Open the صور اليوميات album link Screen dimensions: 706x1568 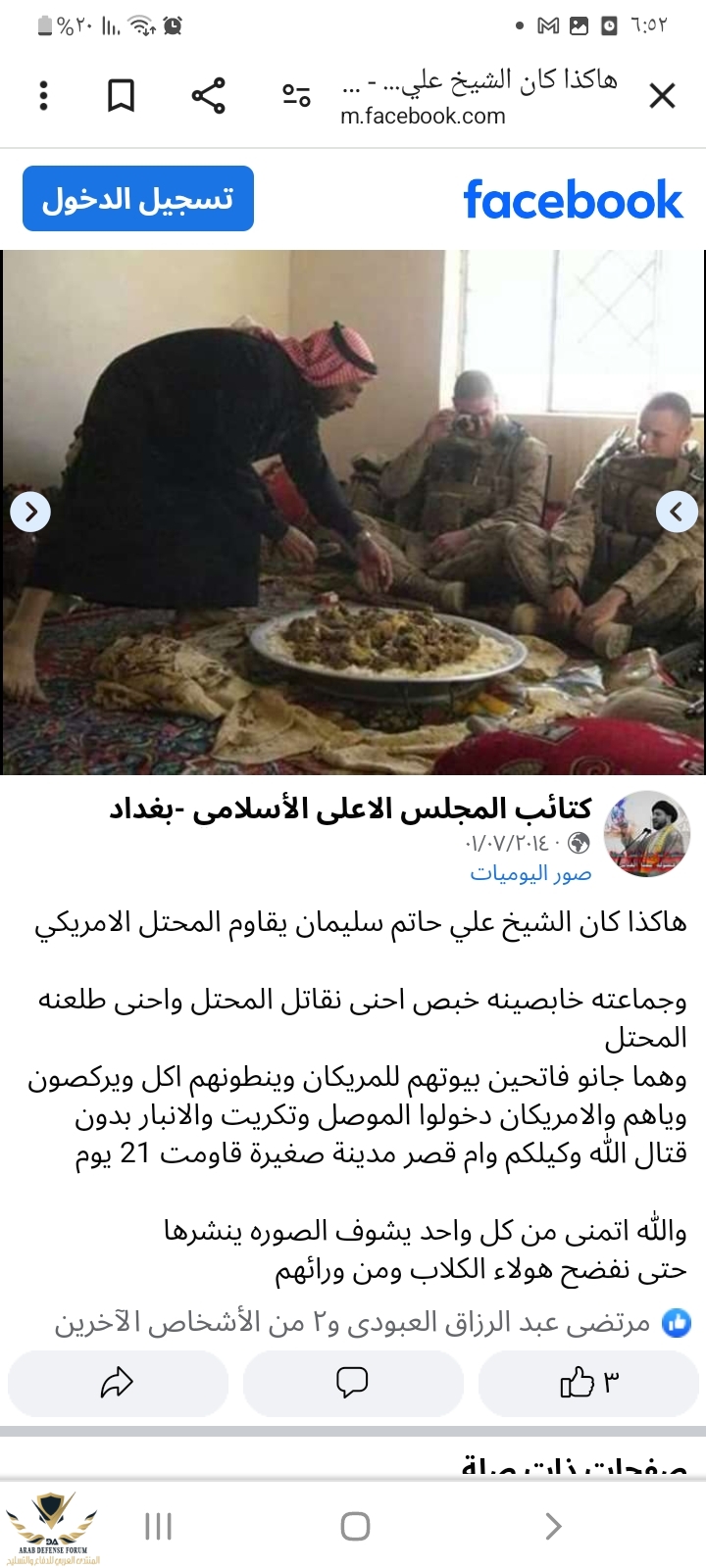click(530, 873)
